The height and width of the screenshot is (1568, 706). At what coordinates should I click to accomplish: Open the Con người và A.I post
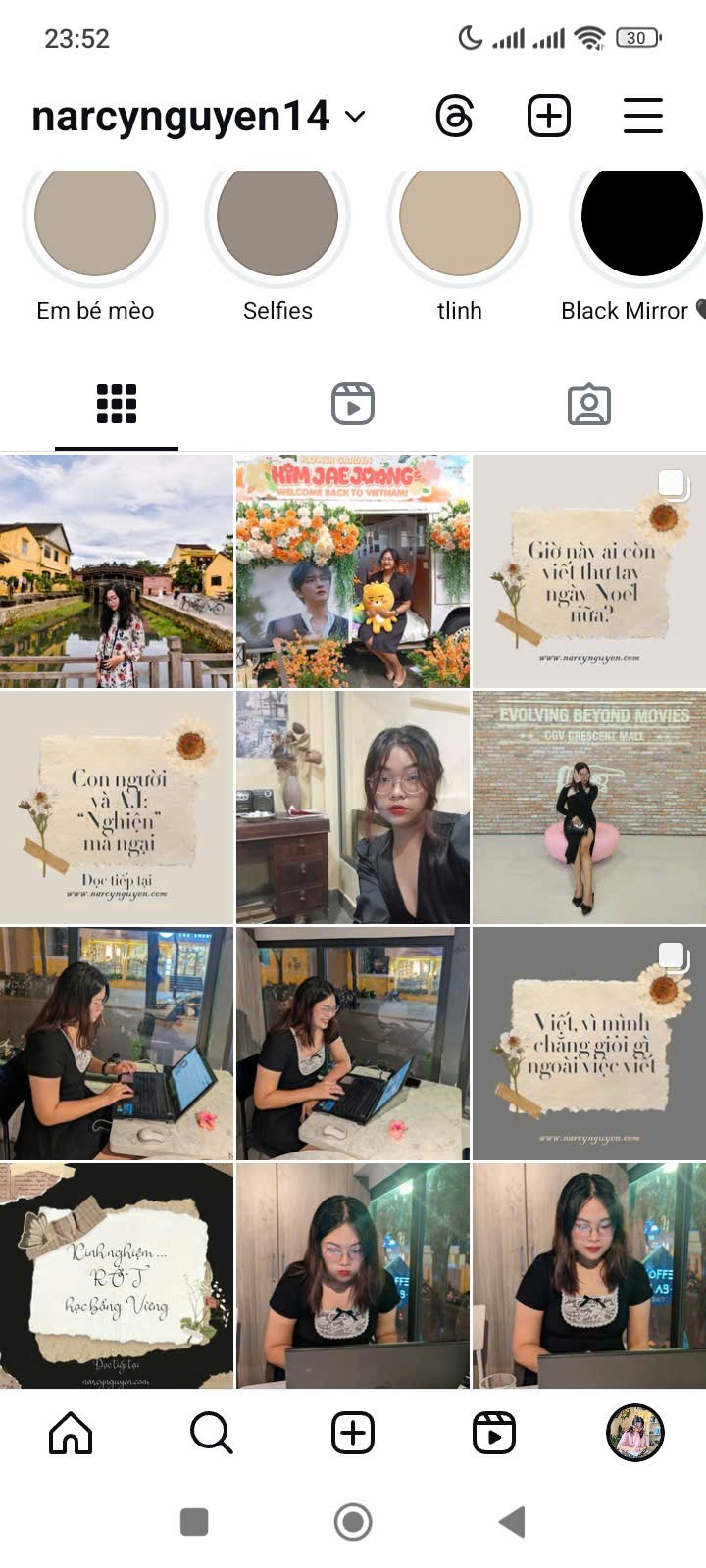click(117, 808)
